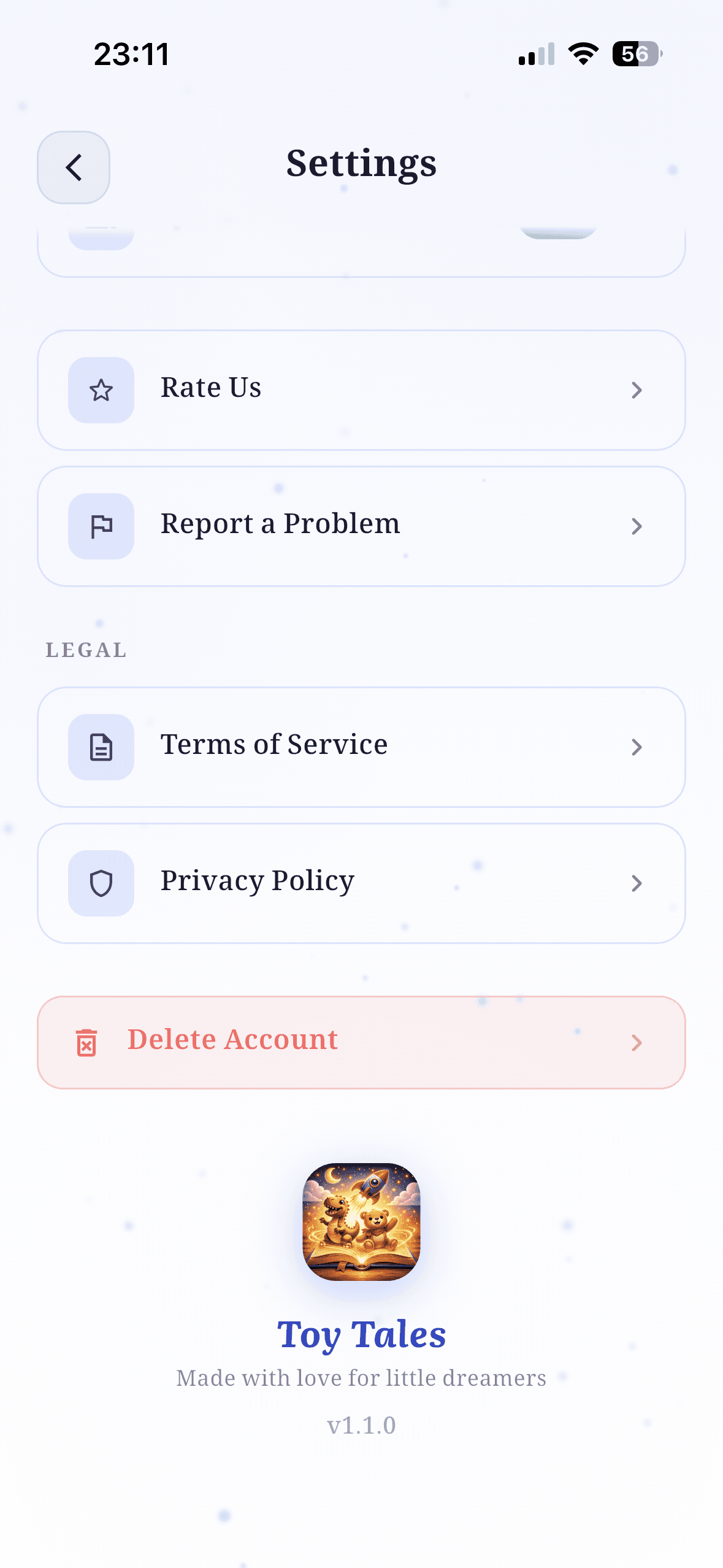
Task: Click the trash icon in Delete Account row
Action: tap(86, 1042)
